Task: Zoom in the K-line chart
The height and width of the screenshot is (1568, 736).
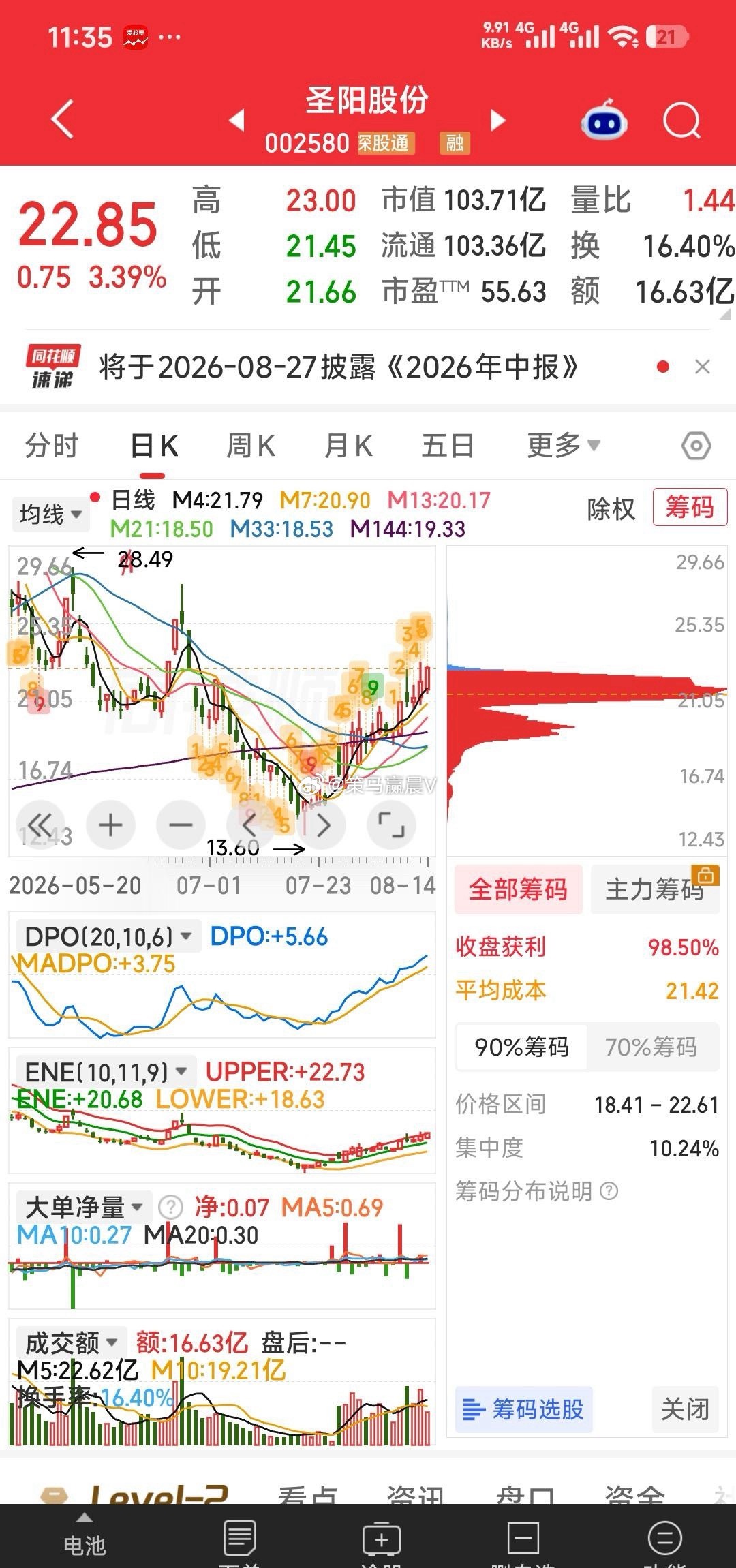Action: [x=111, y=825]
